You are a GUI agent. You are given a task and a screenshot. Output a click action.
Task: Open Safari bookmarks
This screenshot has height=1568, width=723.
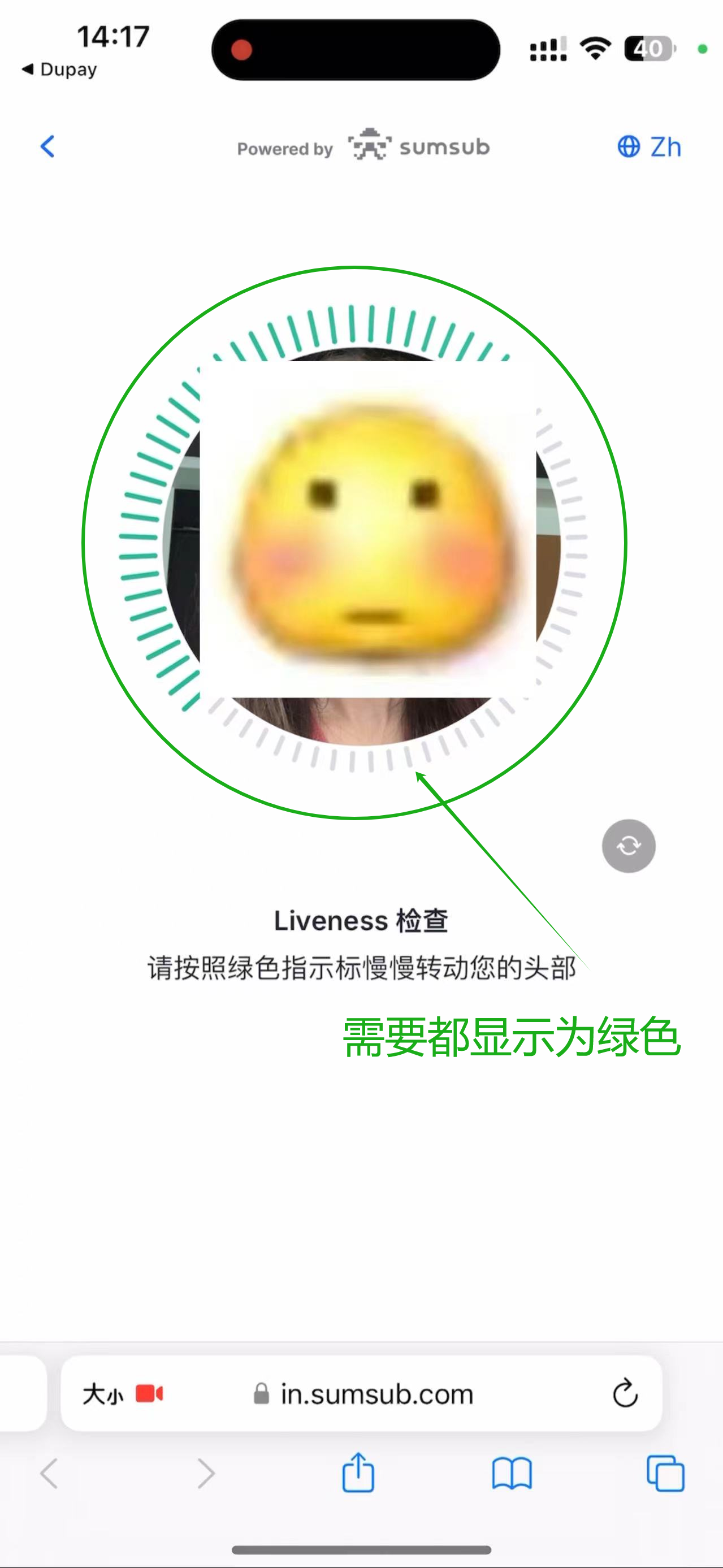pyautogui.click(x=511, y=1474)
